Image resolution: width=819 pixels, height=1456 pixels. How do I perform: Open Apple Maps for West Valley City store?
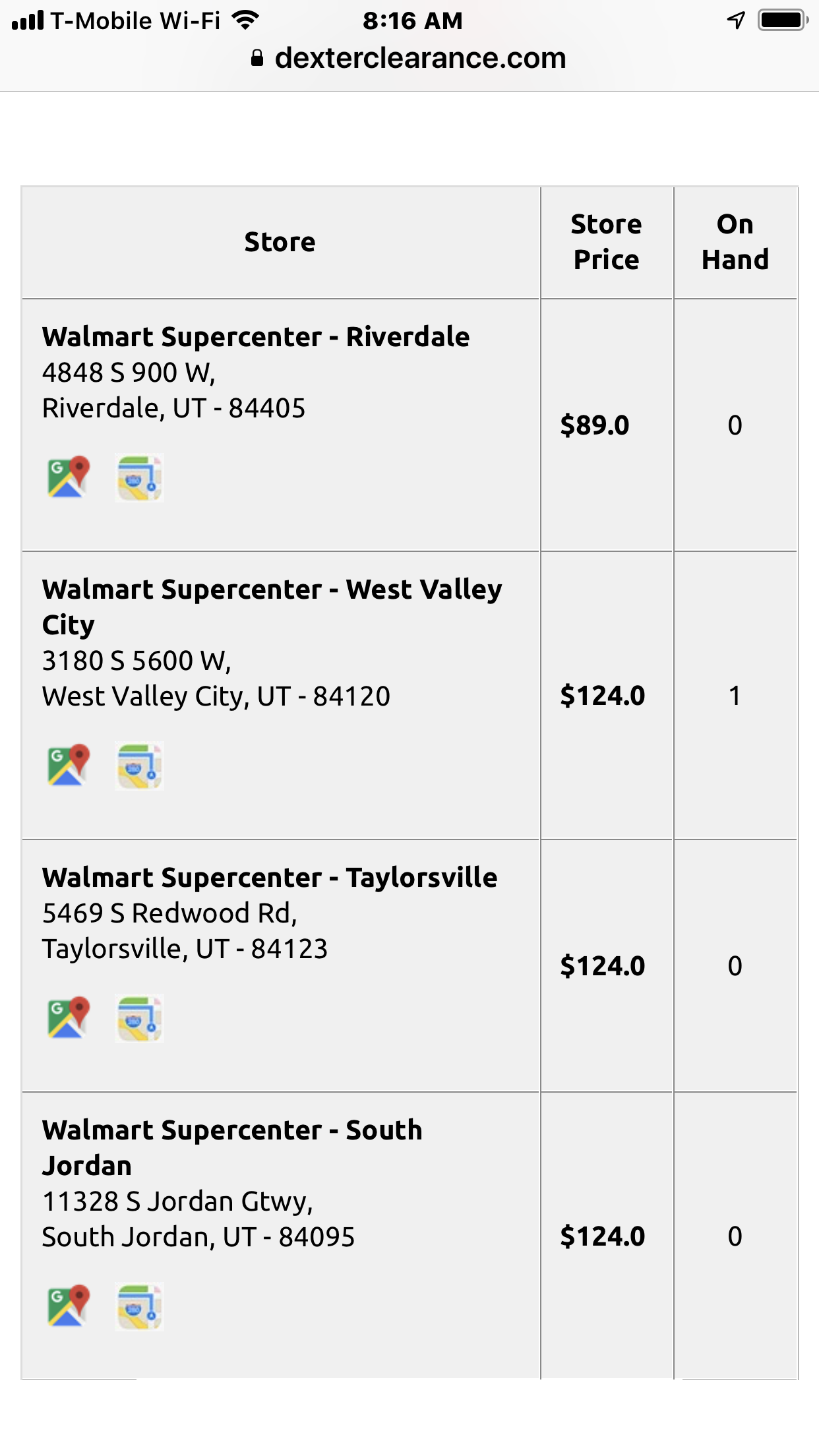(138, 766)
